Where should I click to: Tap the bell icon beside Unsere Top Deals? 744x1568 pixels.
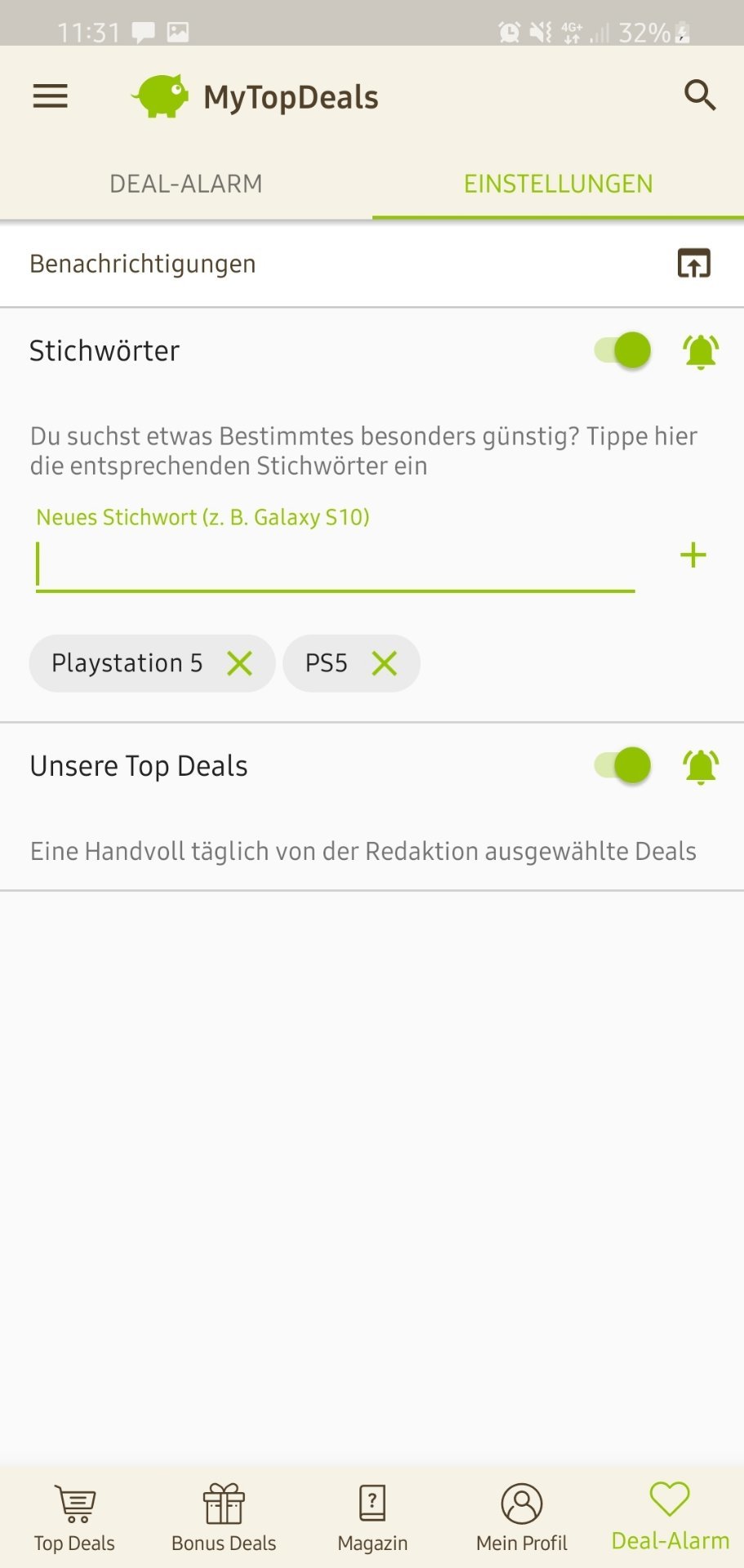(x=701, y=766)
